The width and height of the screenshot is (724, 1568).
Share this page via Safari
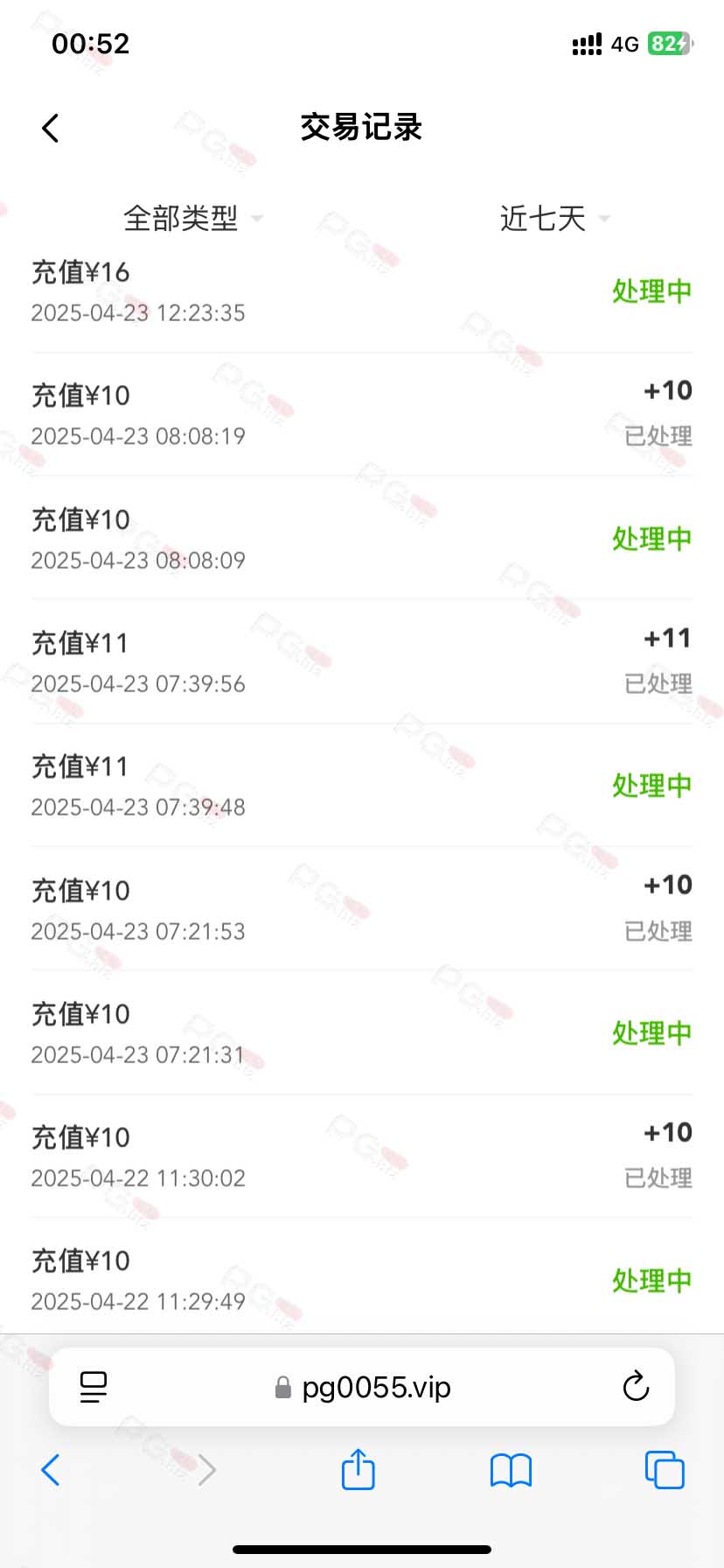[358, 1468]
